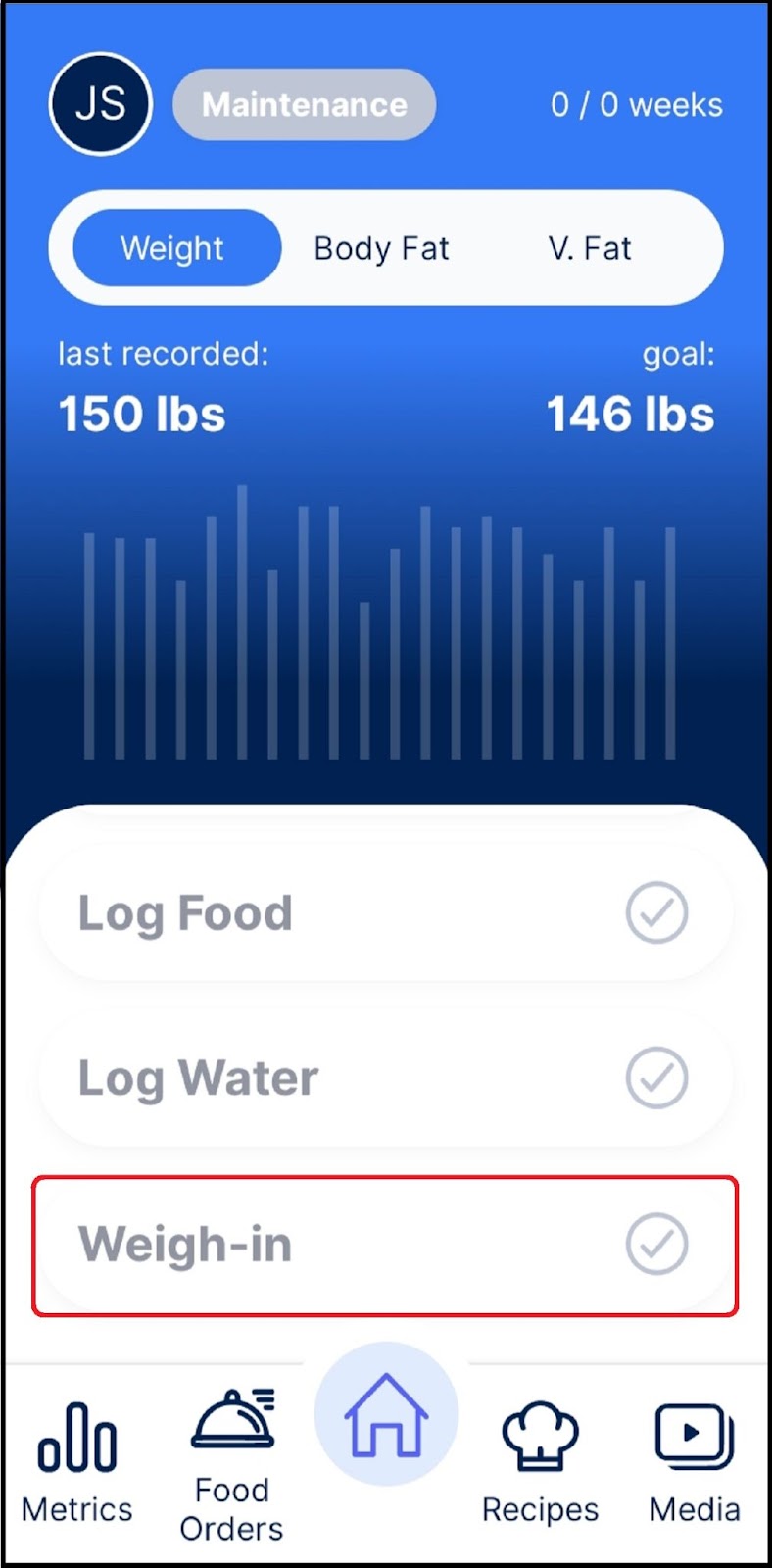
Task: Open the JS profile avatar
Action: pyautogui.click(x=101, y=104)
